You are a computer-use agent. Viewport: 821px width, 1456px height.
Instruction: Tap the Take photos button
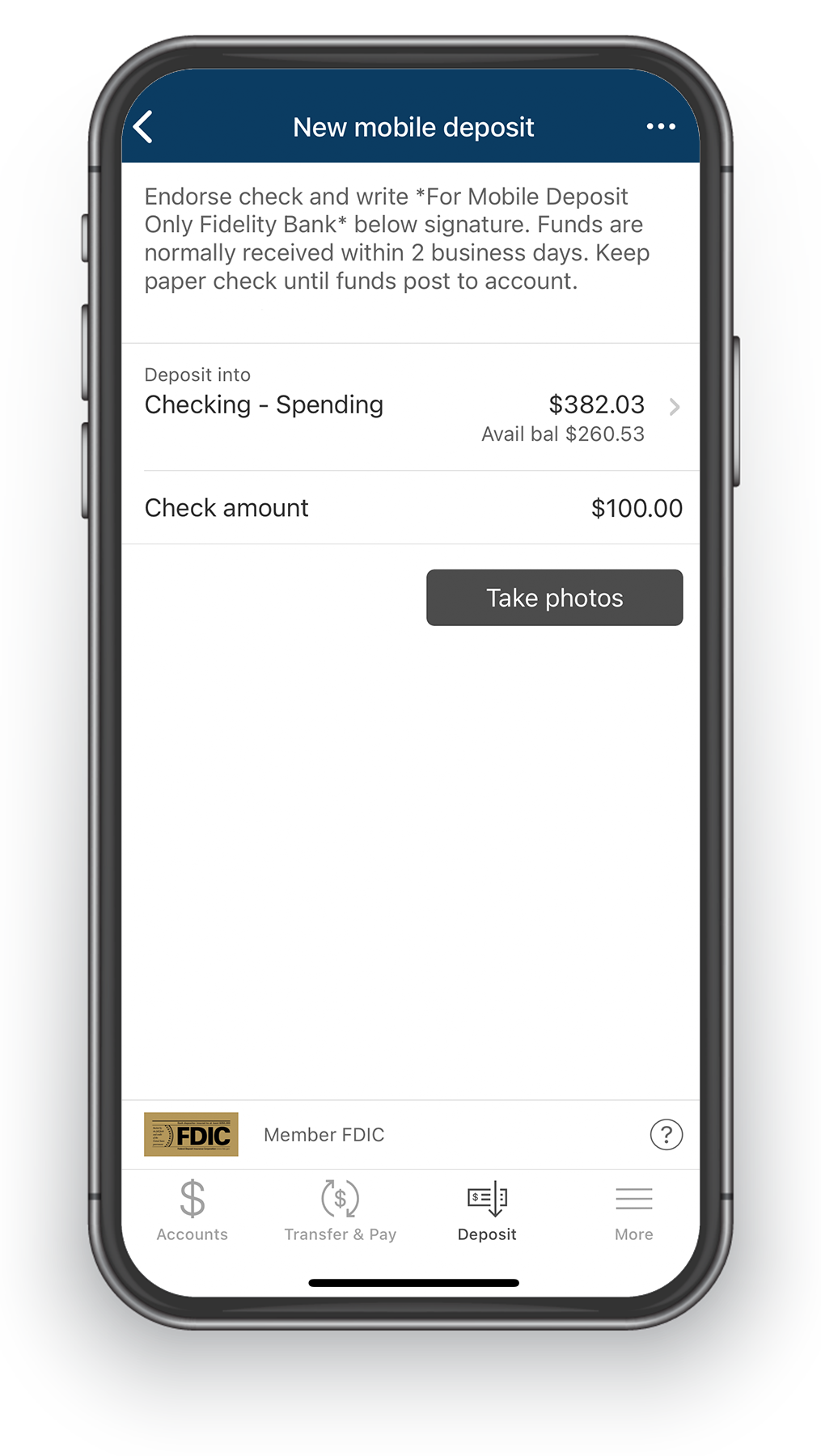[554, 598]
